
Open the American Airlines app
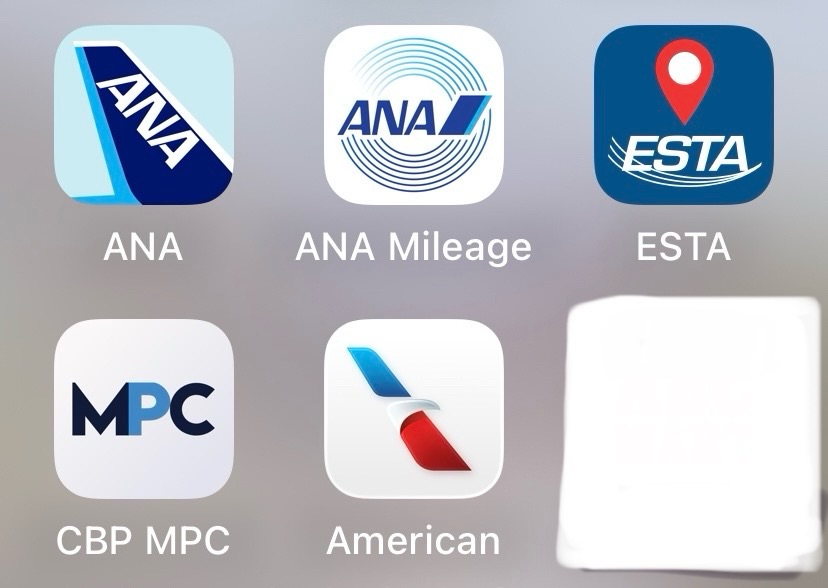pos(413,409)
